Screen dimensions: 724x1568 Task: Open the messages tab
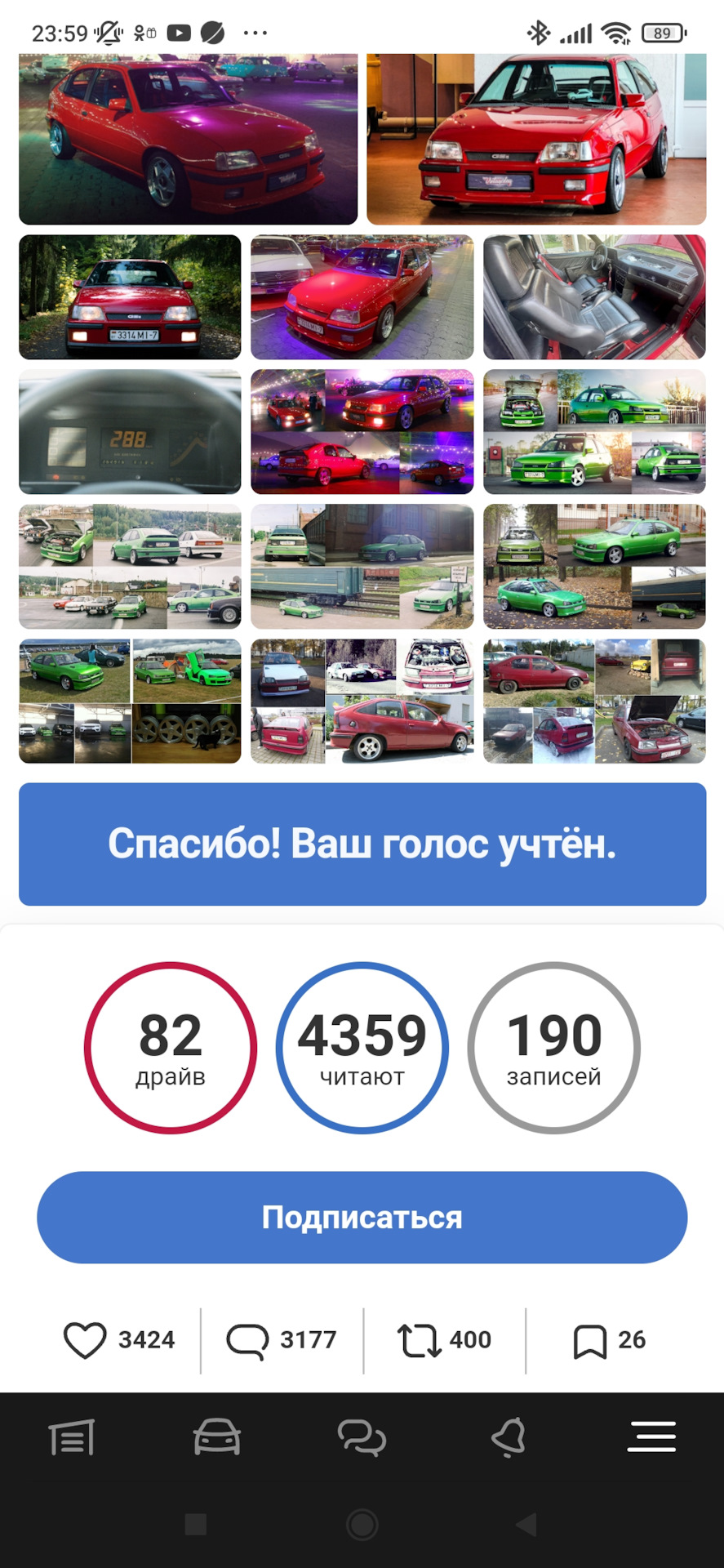pos(362,1437)
